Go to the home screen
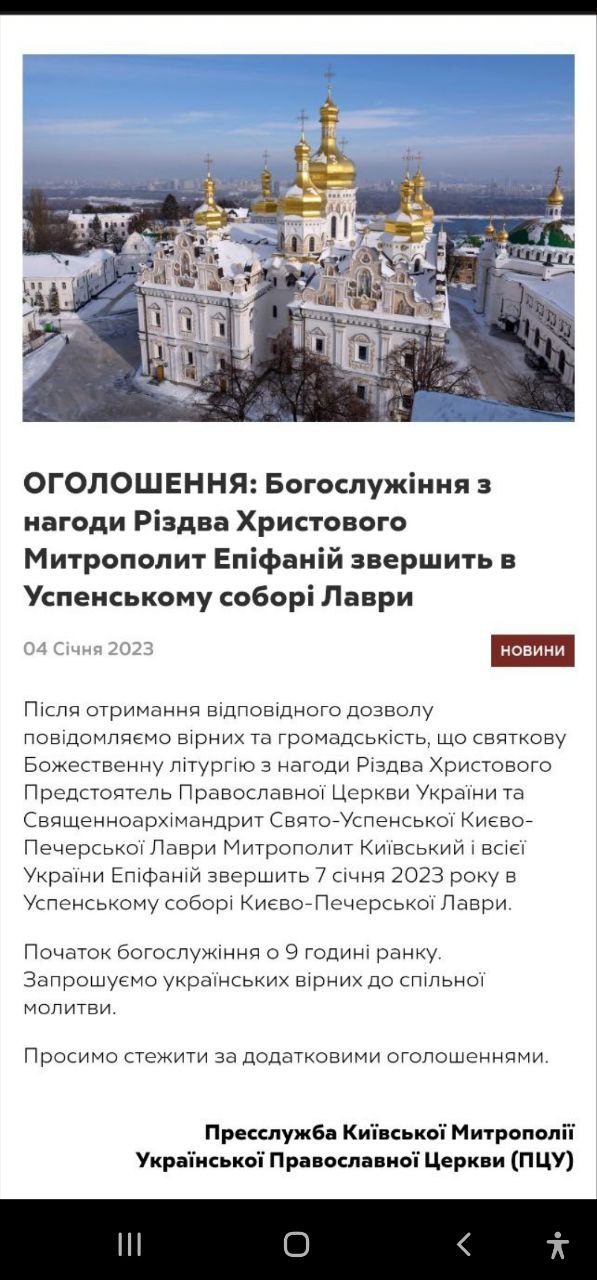The image size is (597, 1280). tap(297, 1244)
